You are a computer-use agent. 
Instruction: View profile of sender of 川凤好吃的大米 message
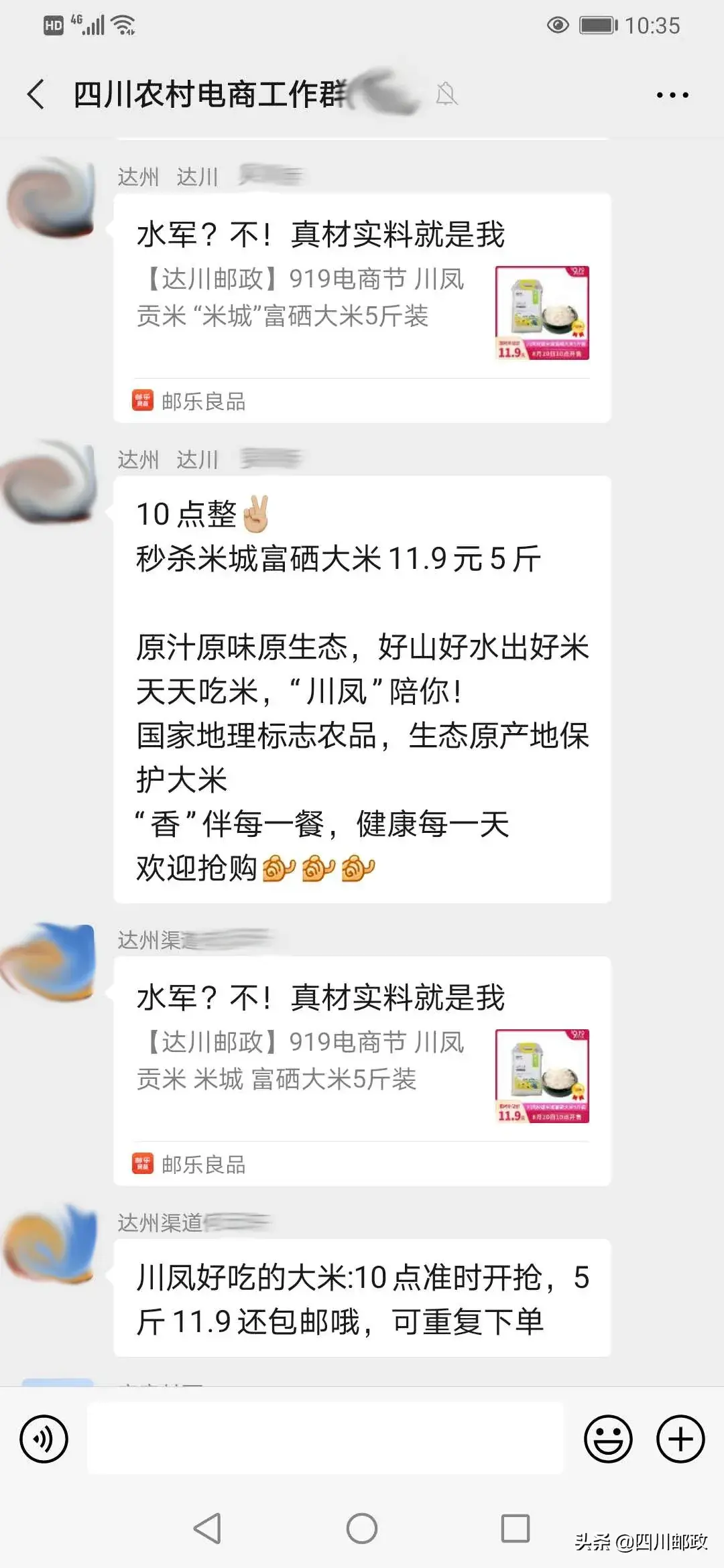(51, 1245)
